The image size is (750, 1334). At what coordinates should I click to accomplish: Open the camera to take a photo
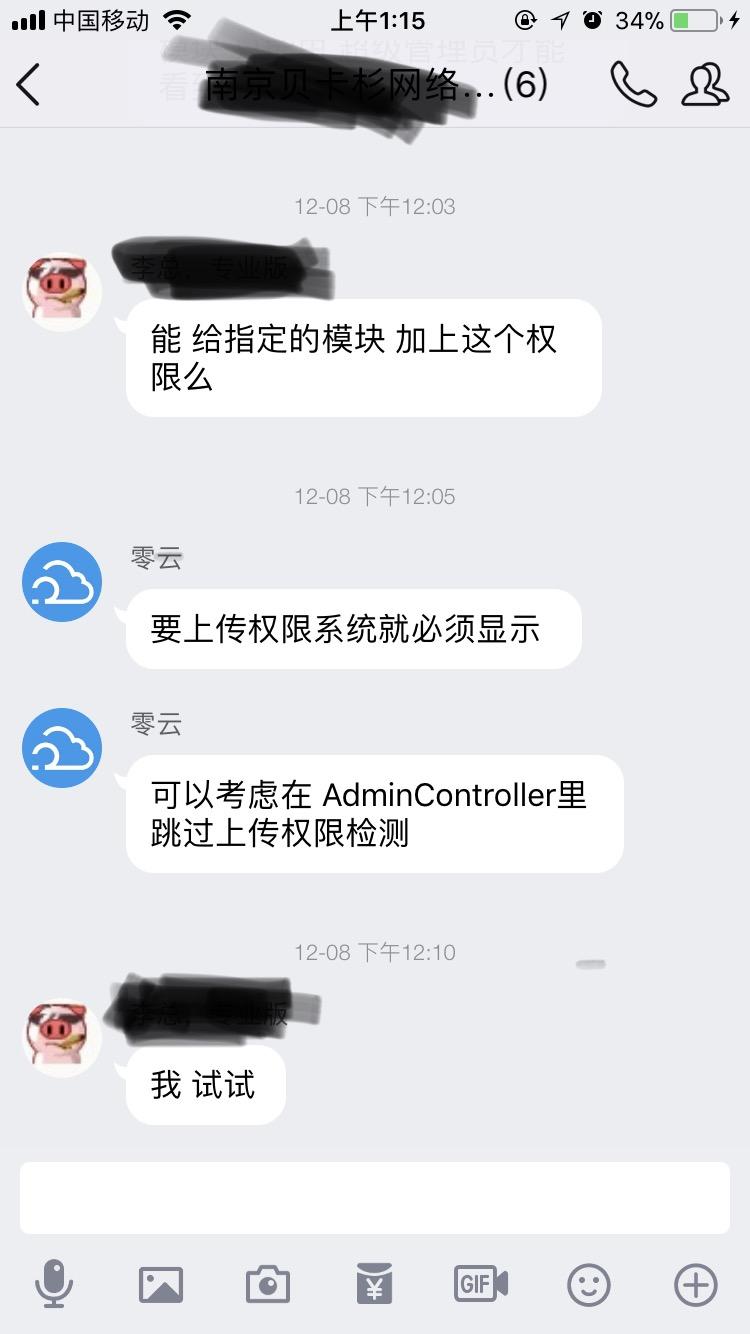point(267,1283)
